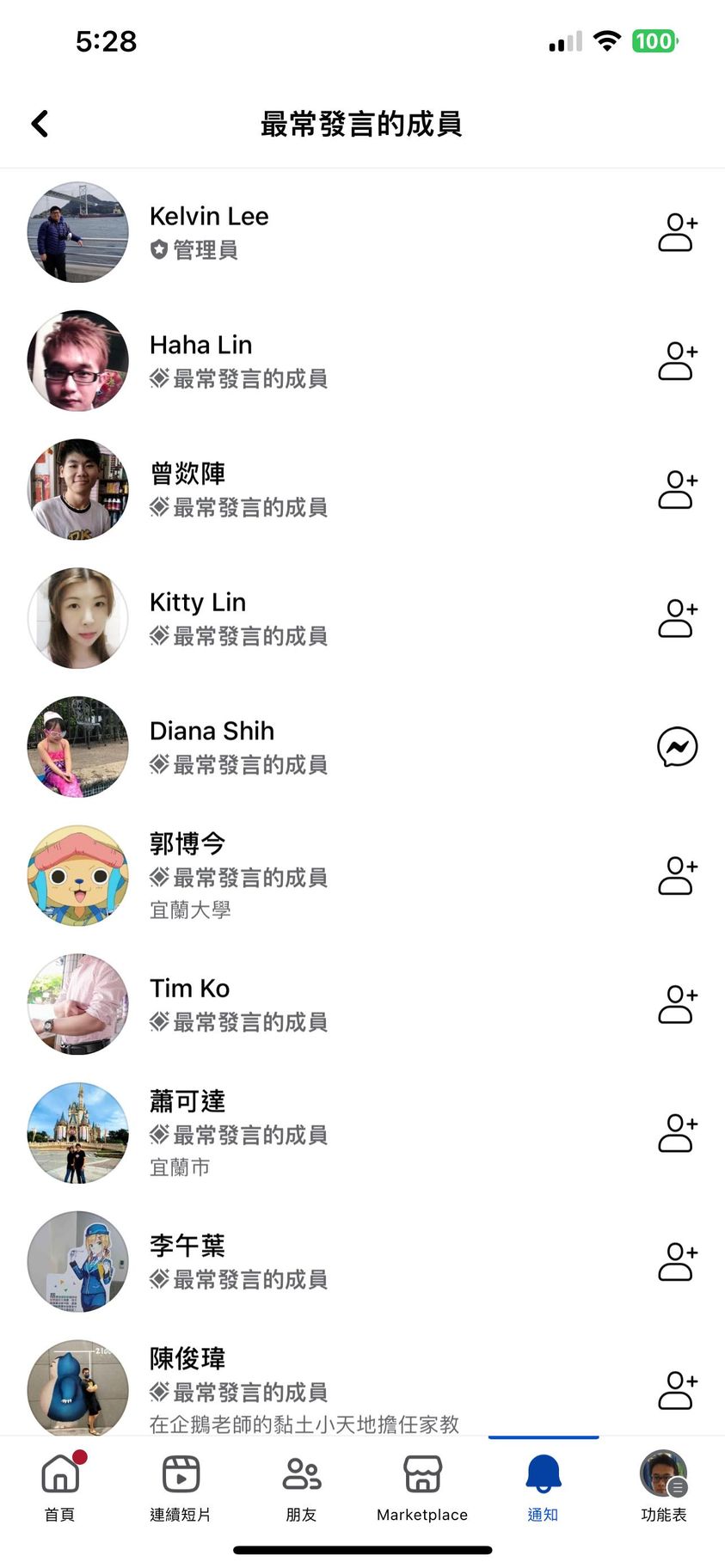Open the 連續短片 reels tab

point(181,1487)
